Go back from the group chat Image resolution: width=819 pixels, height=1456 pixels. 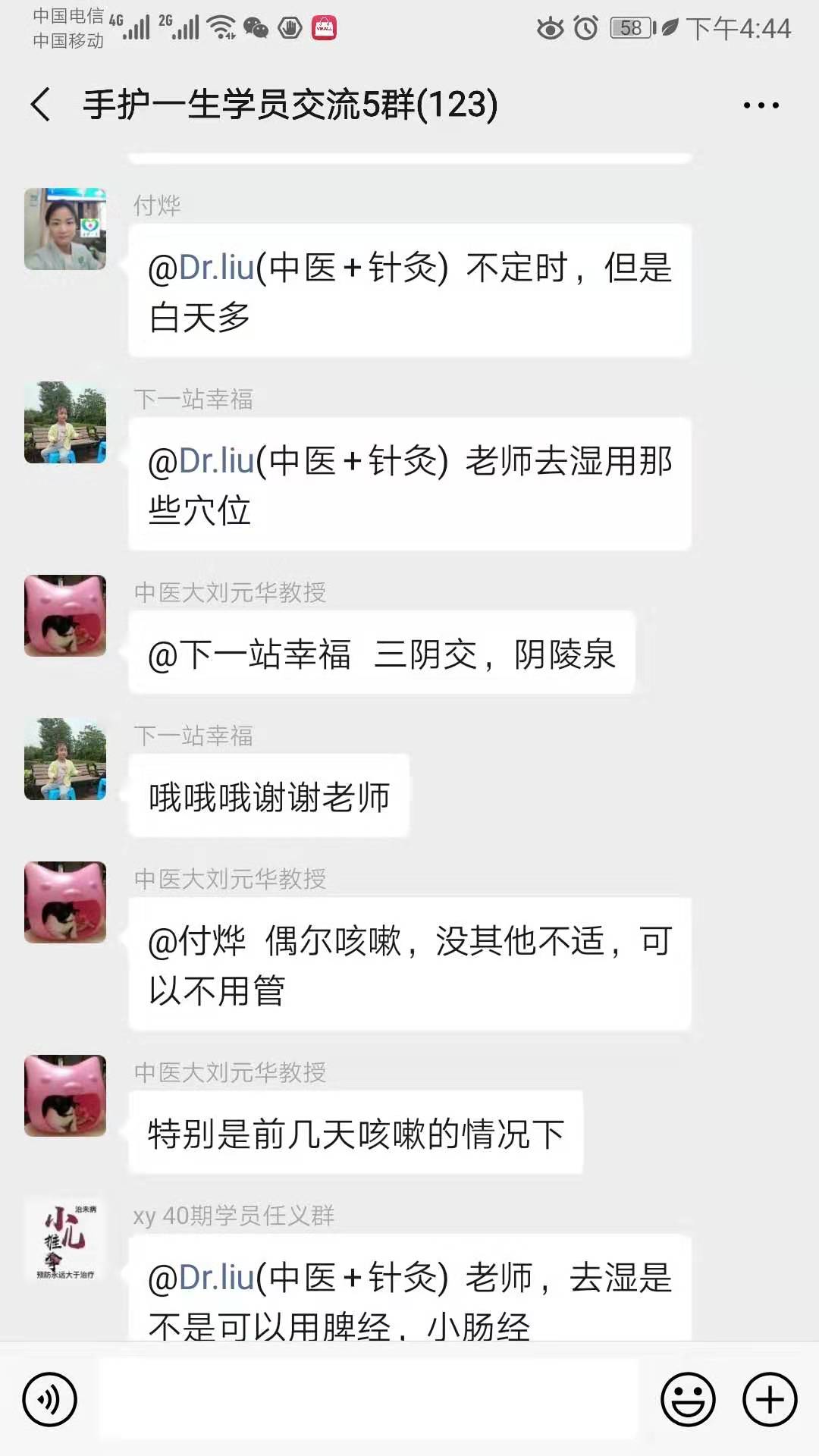click(41, 105)
